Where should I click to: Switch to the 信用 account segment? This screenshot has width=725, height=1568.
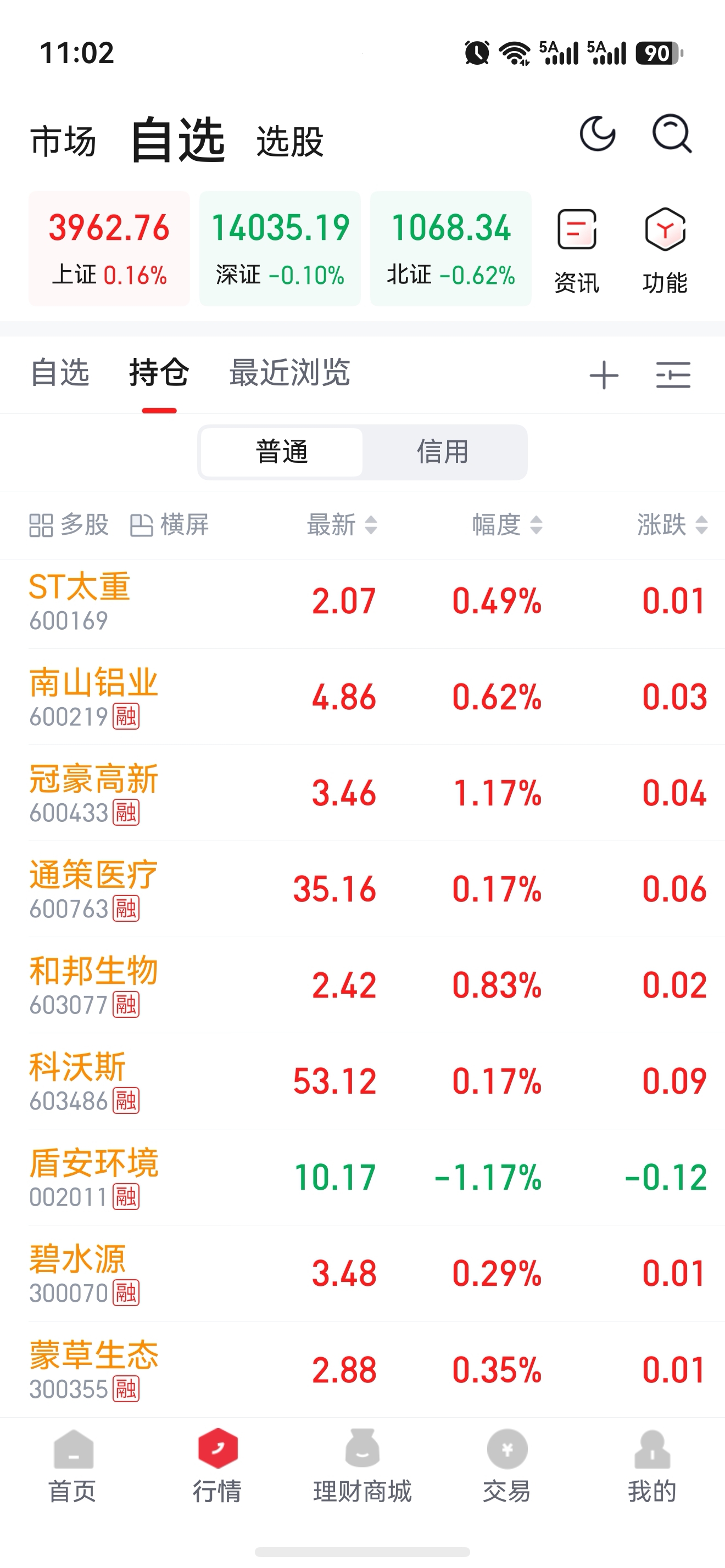(x=443, y=452)
